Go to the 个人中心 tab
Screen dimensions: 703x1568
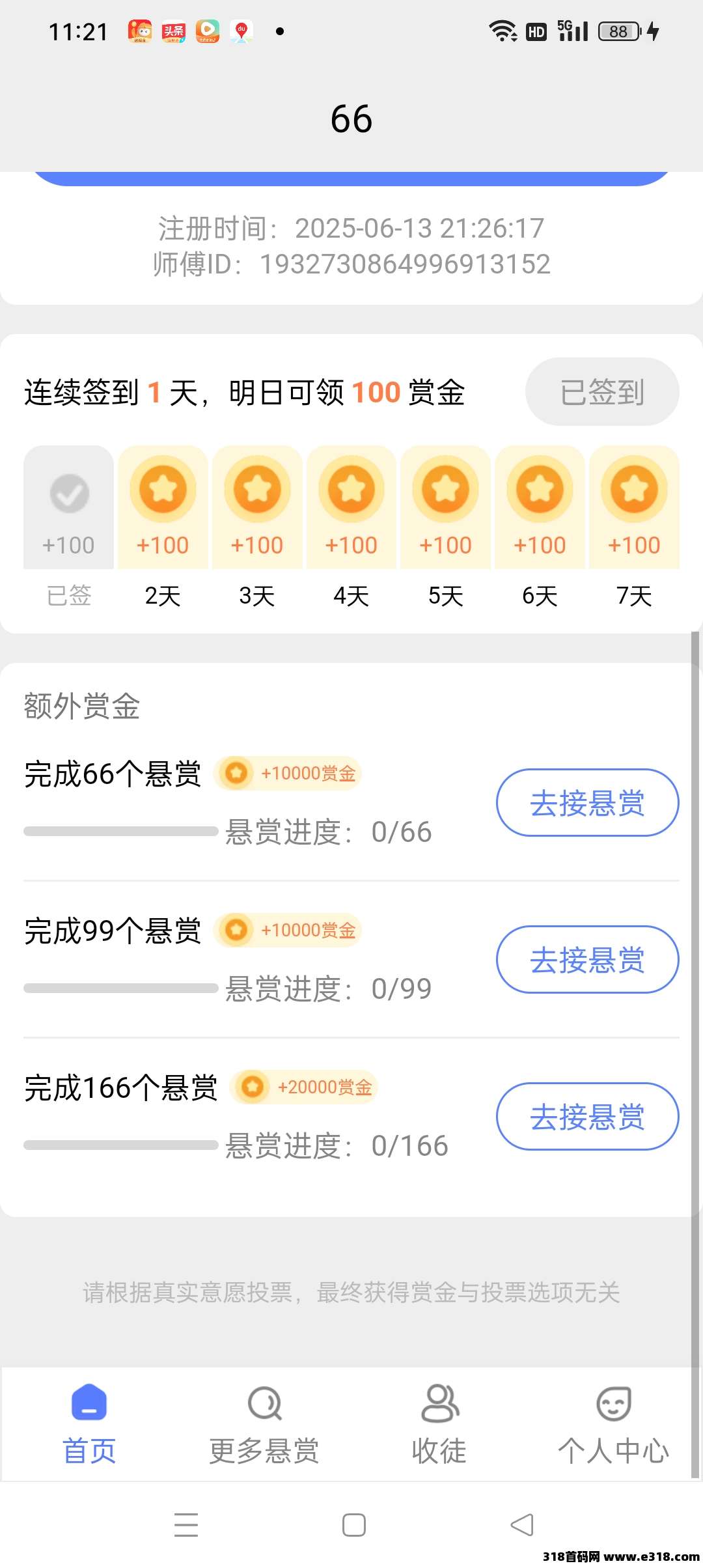pos(613,1424)
